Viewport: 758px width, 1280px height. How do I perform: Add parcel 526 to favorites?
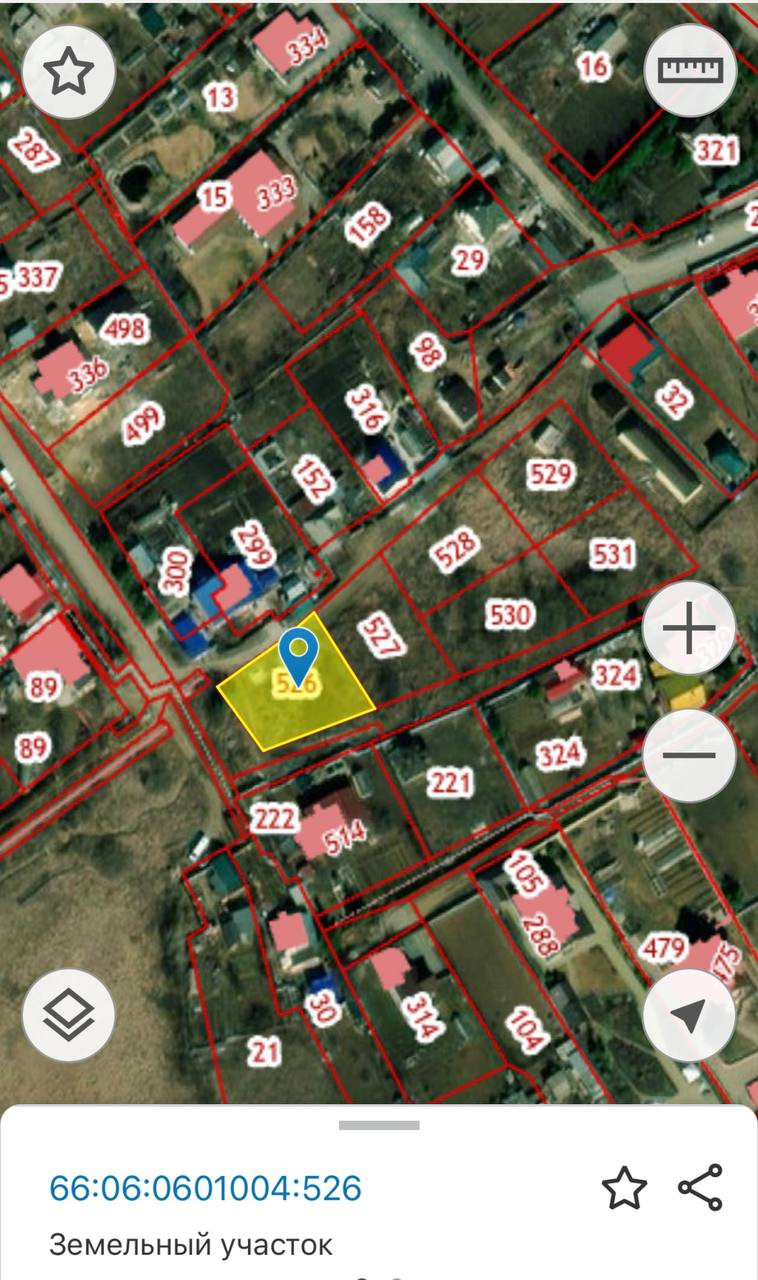[x=624, y=1188]
